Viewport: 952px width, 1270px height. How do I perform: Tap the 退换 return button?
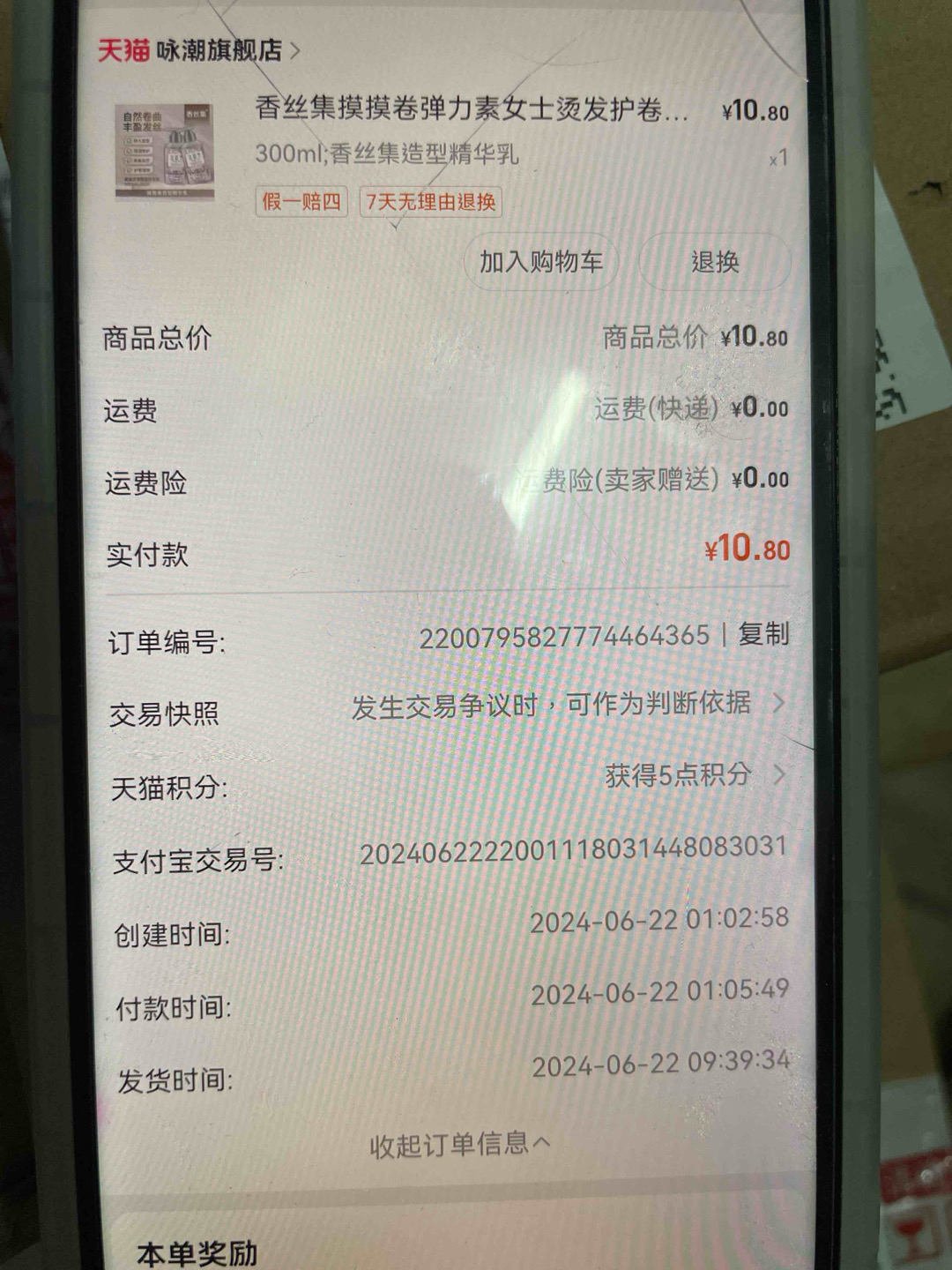[x=714, y=262]
